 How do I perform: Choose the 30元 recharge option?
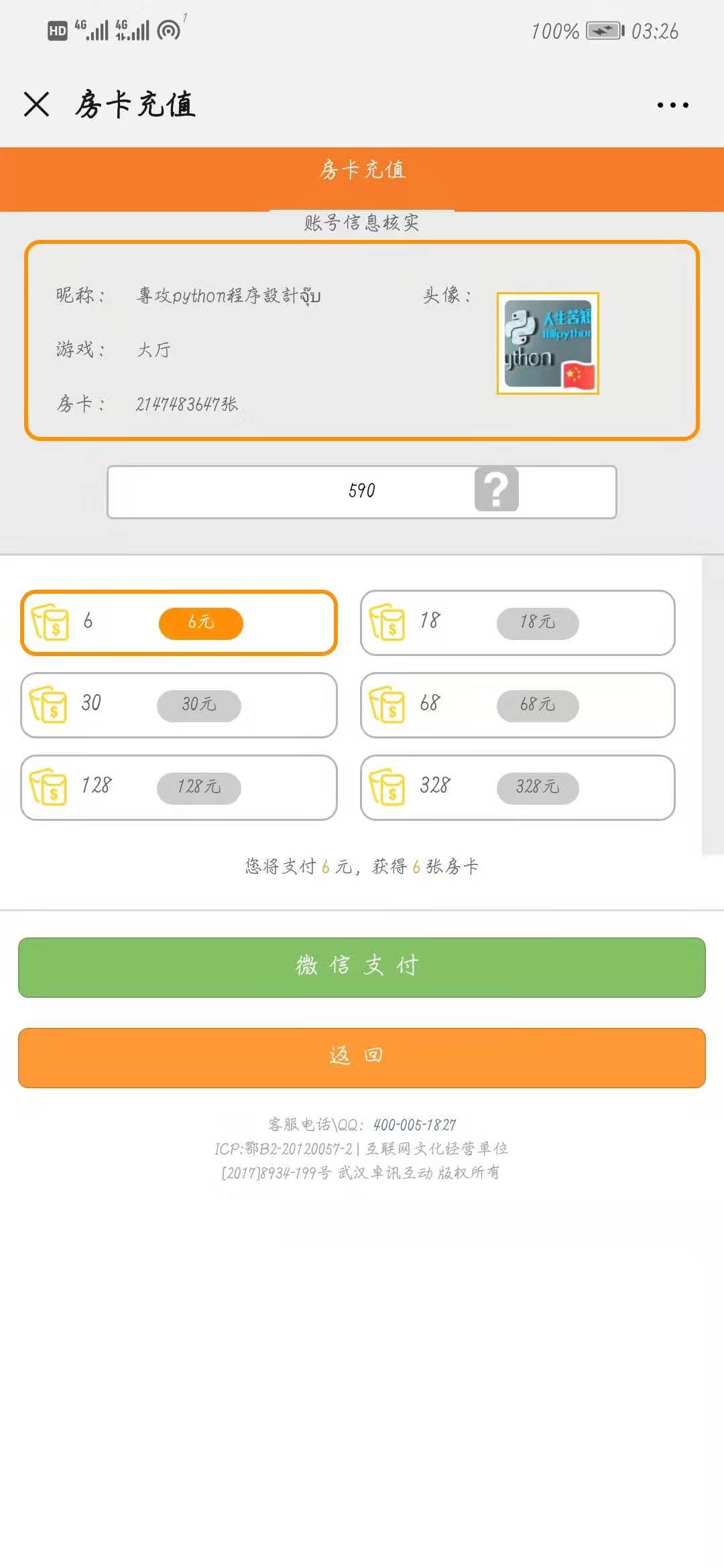[179, 705]
